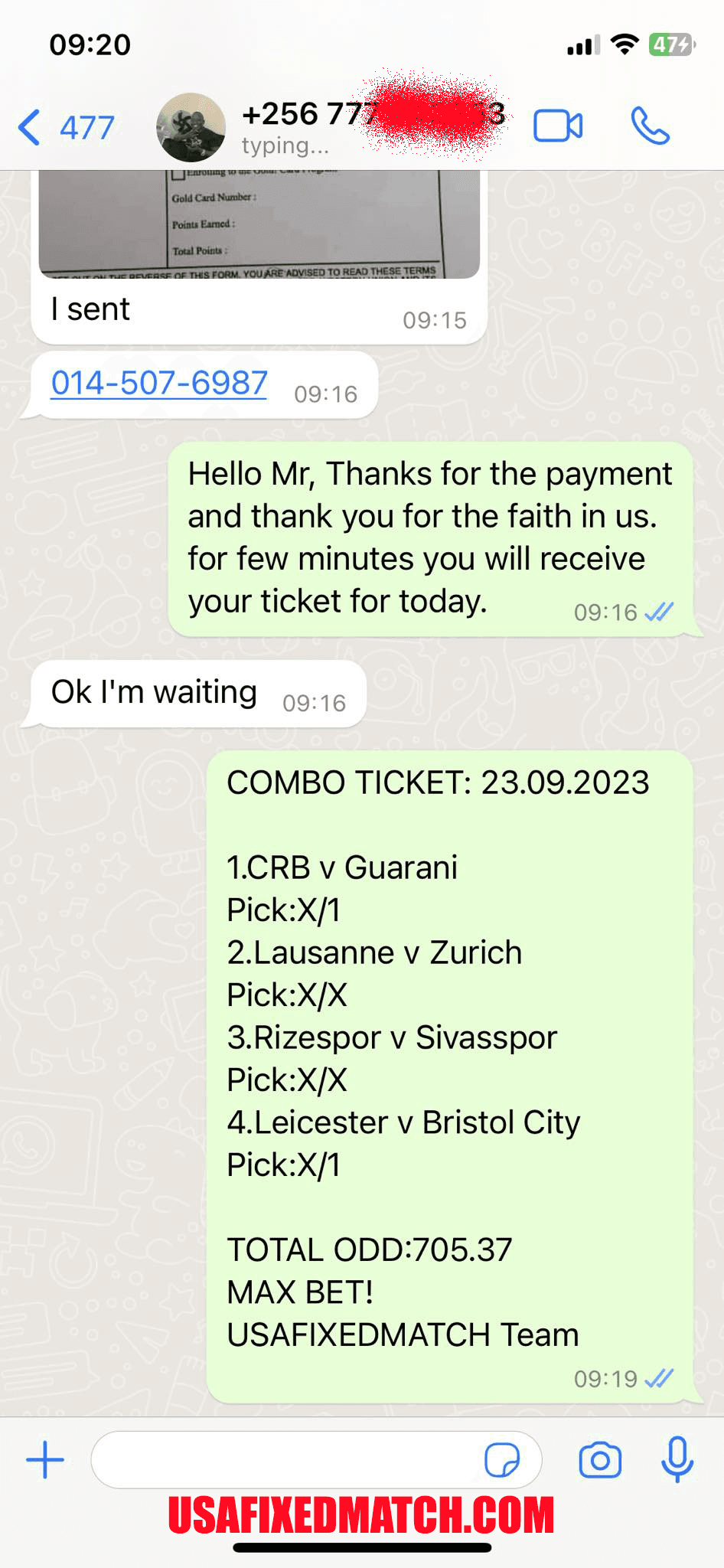Viewport: 724px width, 1568px height.
Task: Open the received form photo
Action: pos(259,224)
